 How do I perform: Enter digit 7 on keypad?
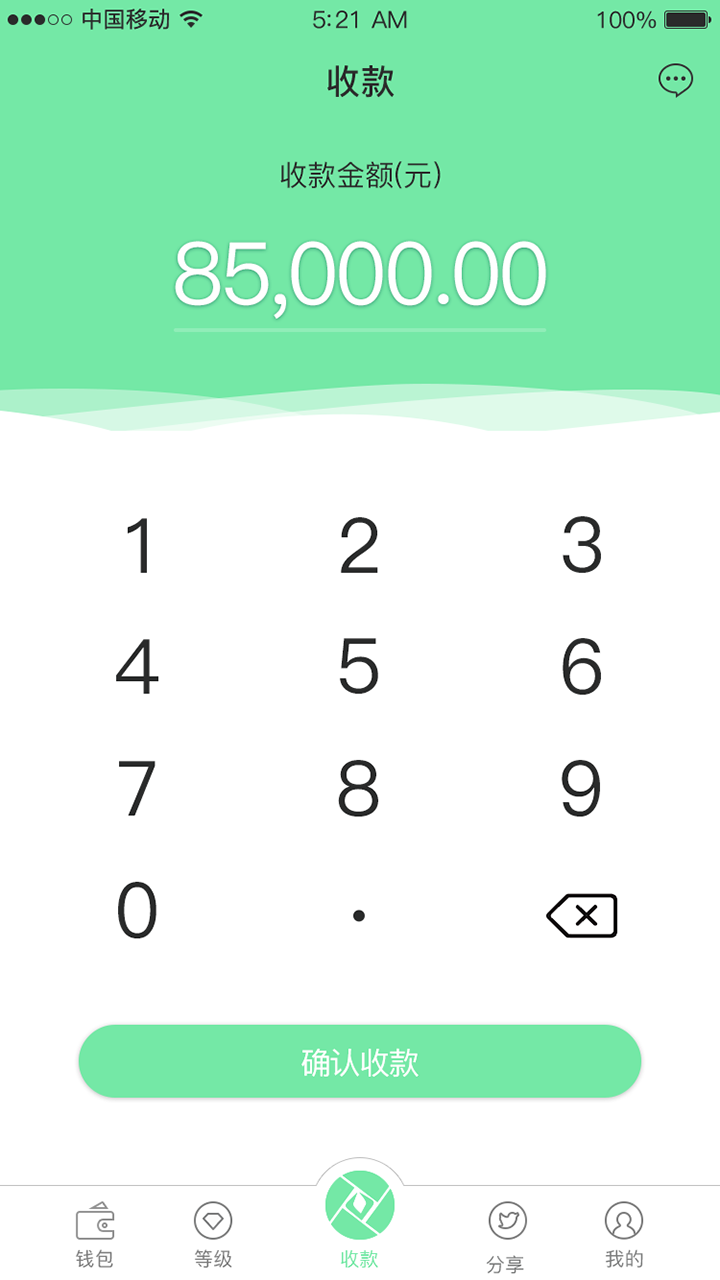138,789
